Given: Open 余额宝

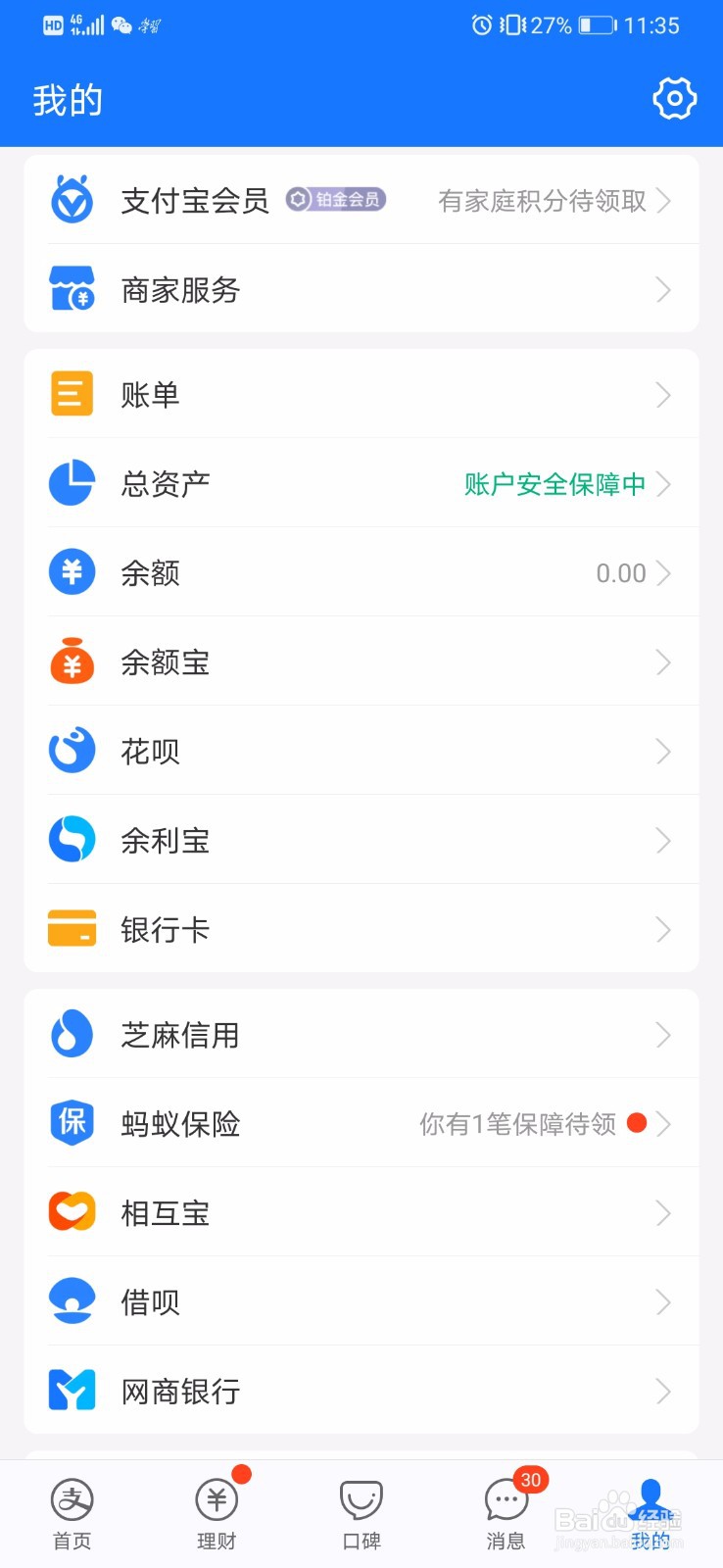Looking at the screenshot, I should 361,661.
